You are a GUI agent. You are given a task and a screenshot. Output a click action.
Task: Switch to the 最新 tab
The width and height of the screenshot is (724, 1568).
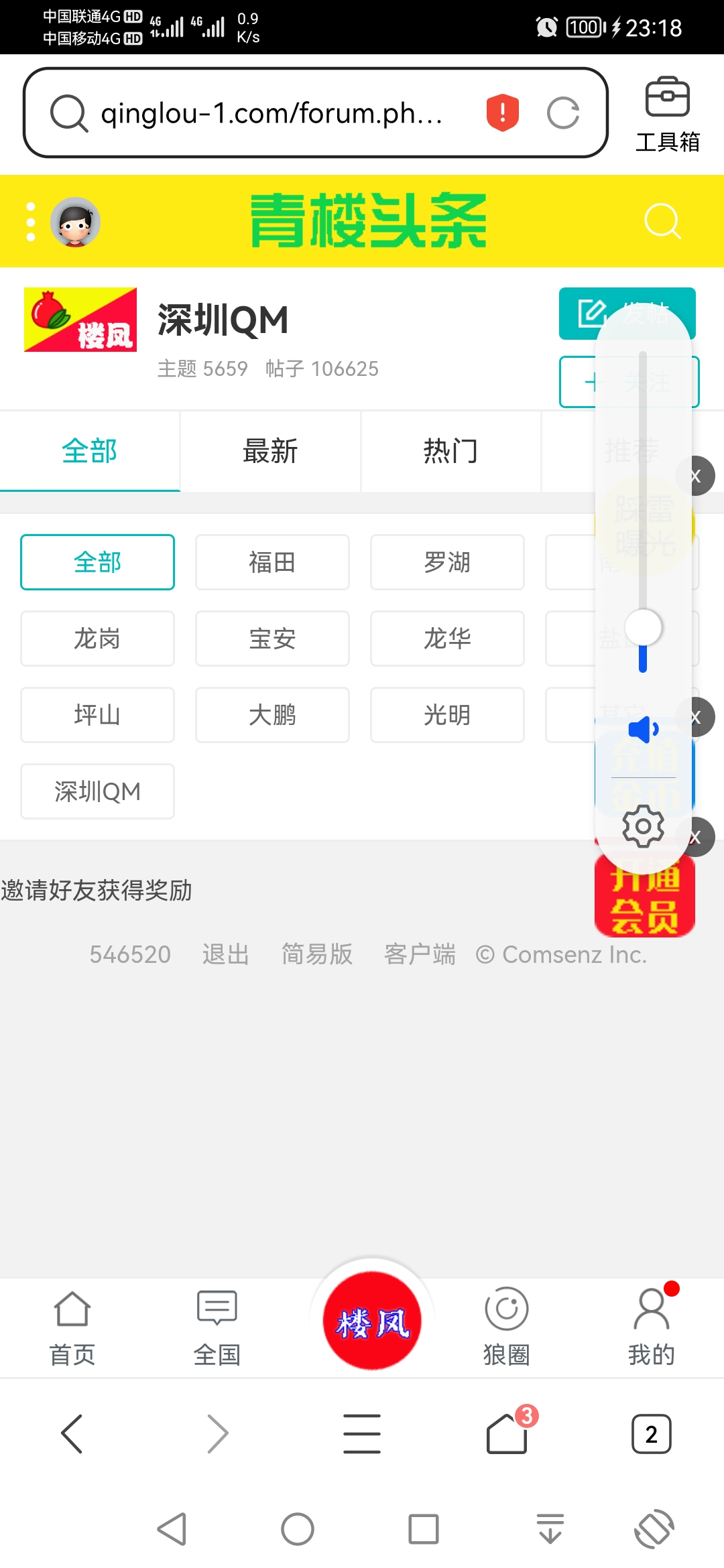(270, 451)
